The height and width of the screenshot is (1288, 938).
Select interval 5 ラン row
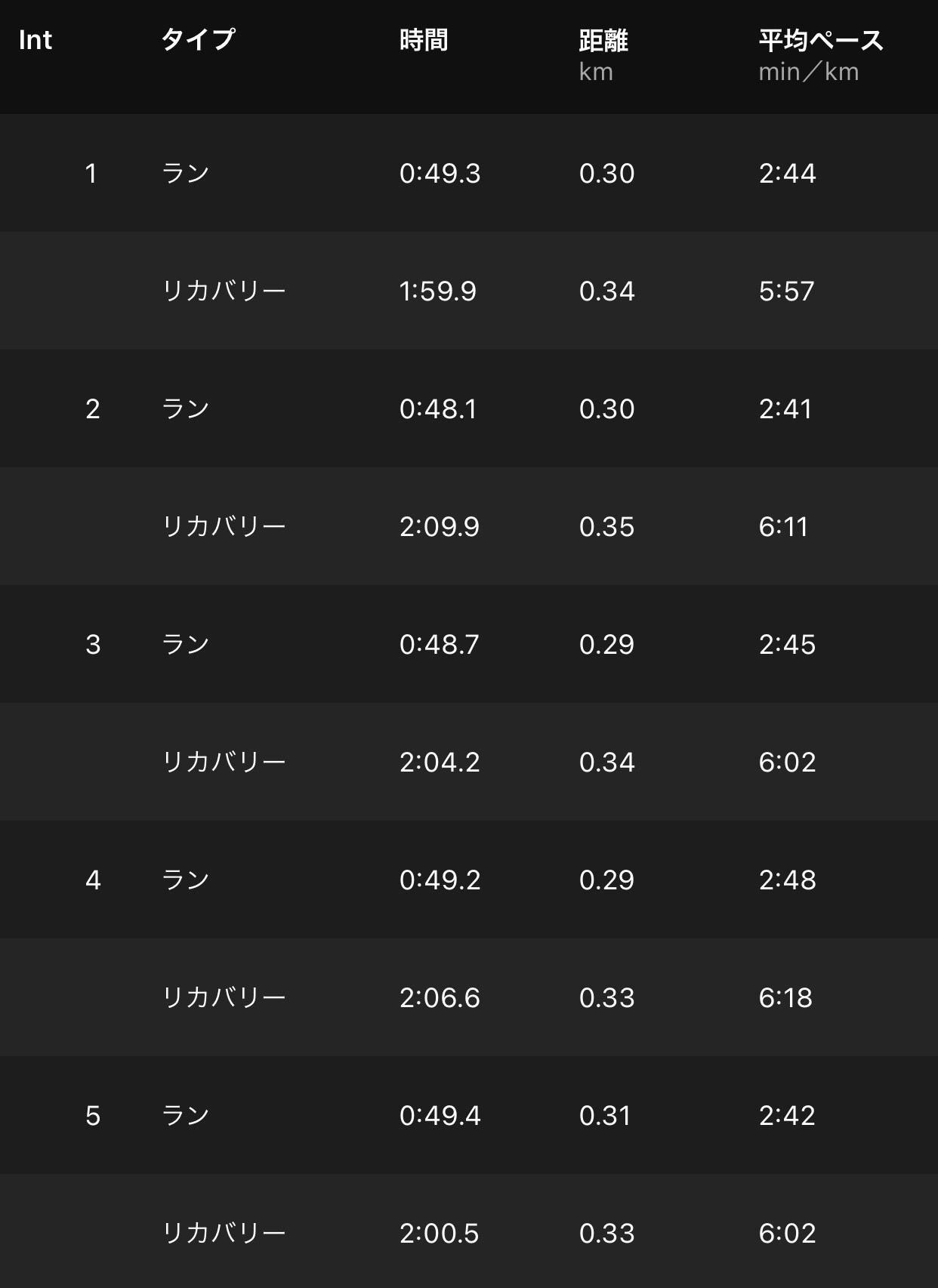click(x=468, y=1115)
